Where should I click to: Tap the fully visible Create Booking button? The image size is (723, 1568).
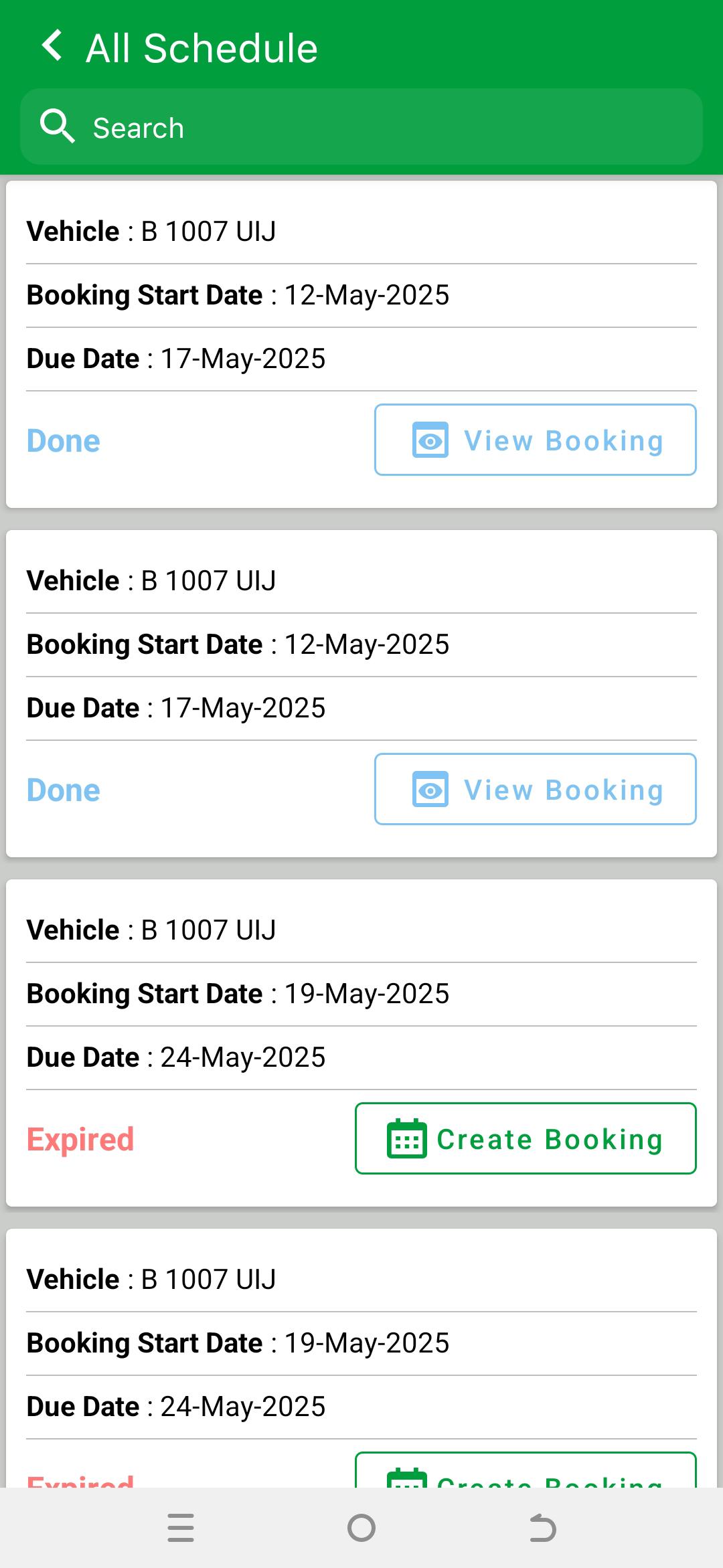[526, 1138]
